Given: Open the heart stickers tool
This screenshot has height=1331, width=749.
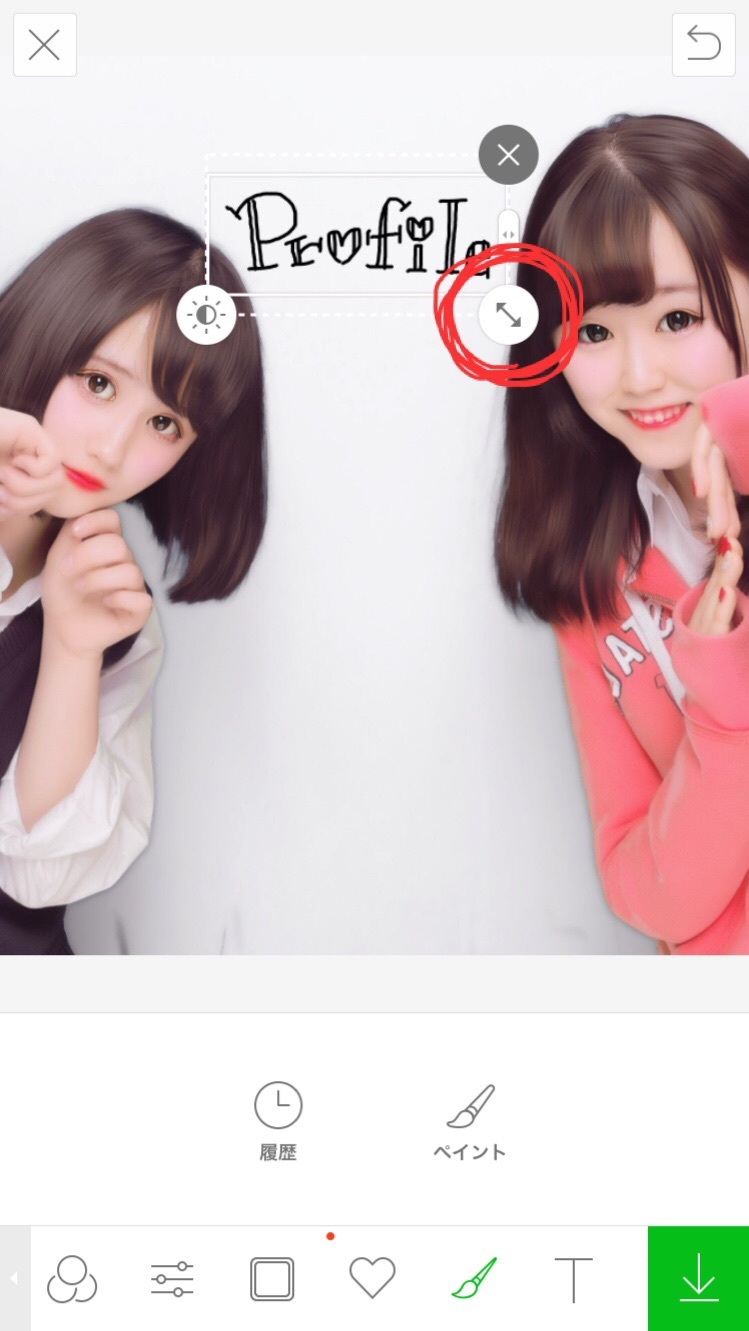Looking at the screenshot, I should pyautogui.click(x=372, y=1279).
